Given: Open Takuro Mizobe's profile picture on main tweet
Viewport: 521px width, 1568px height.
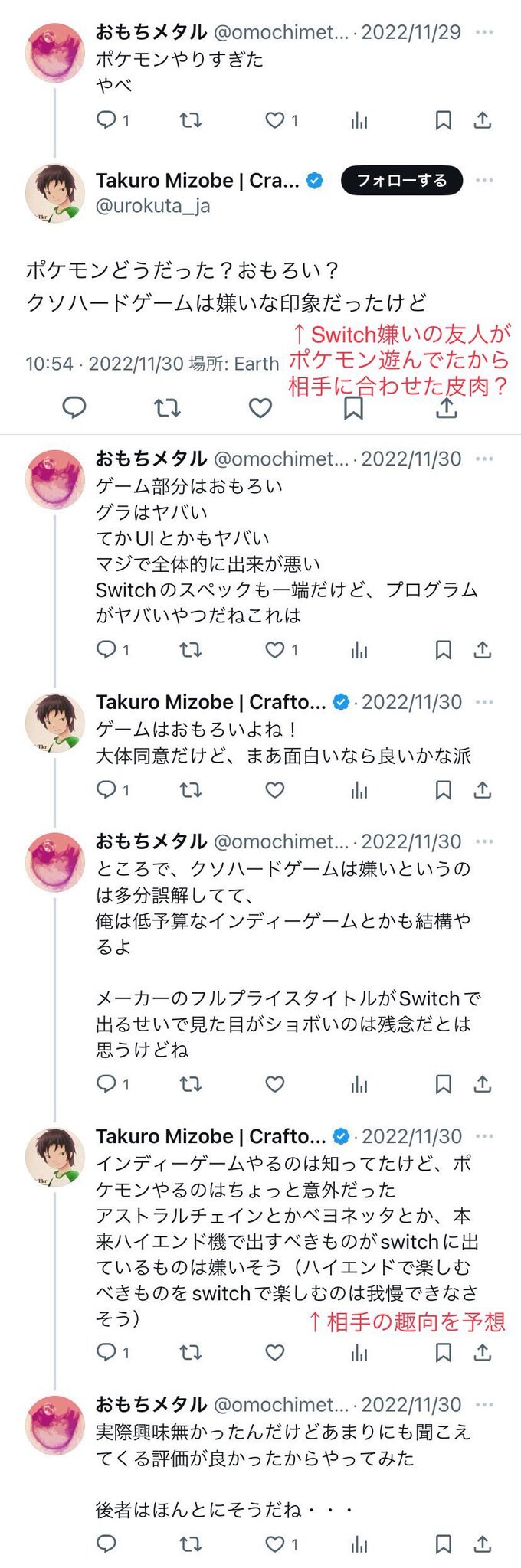Looking at the screenshot, I should coord(55,192).
